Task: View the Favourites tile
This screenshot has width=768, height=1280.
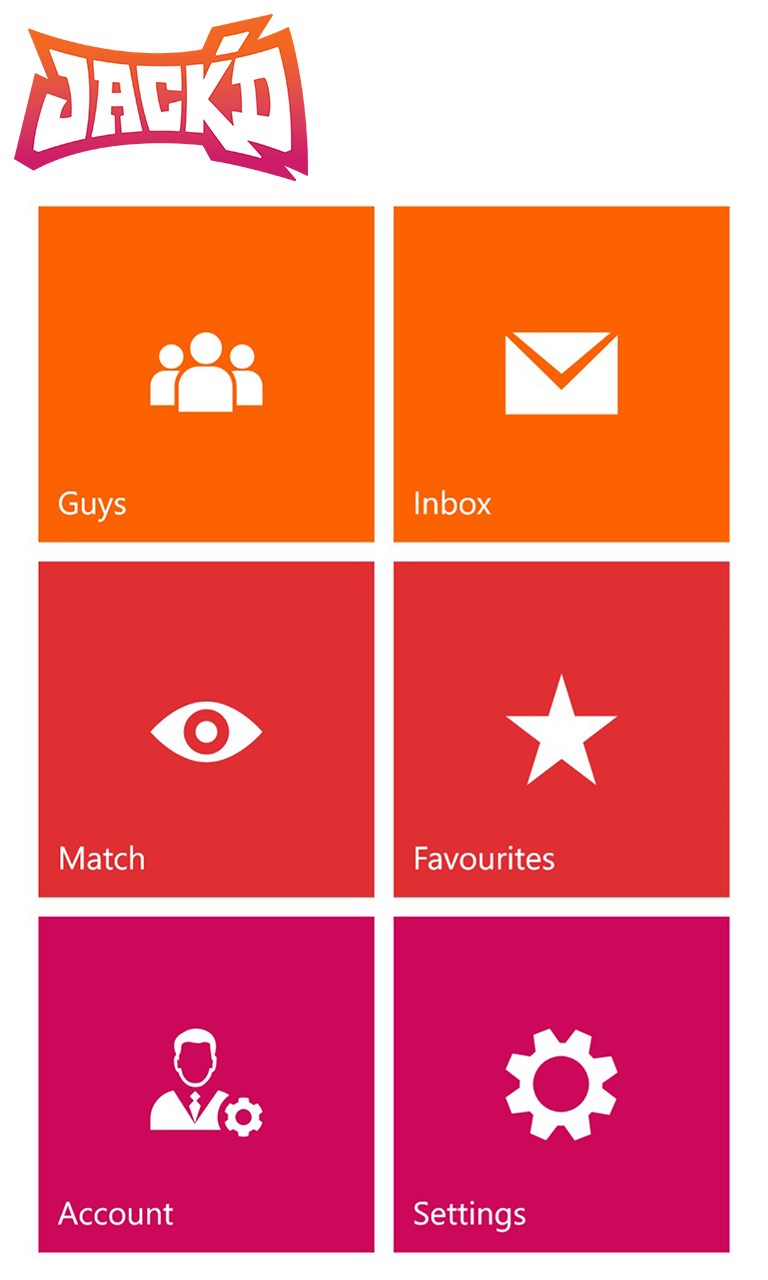Action: click(561, 729)
